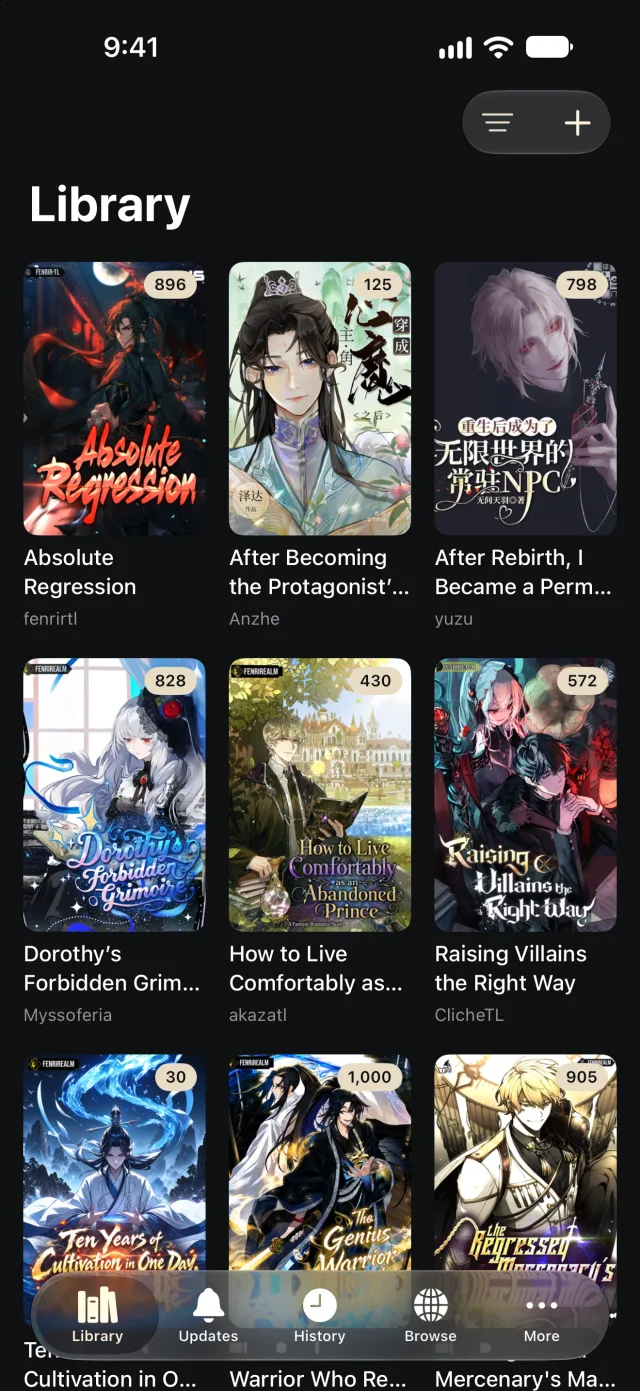Switch to the Updates tab
The height and width of the screenshot is (1391, 640).
(208, 1315)
